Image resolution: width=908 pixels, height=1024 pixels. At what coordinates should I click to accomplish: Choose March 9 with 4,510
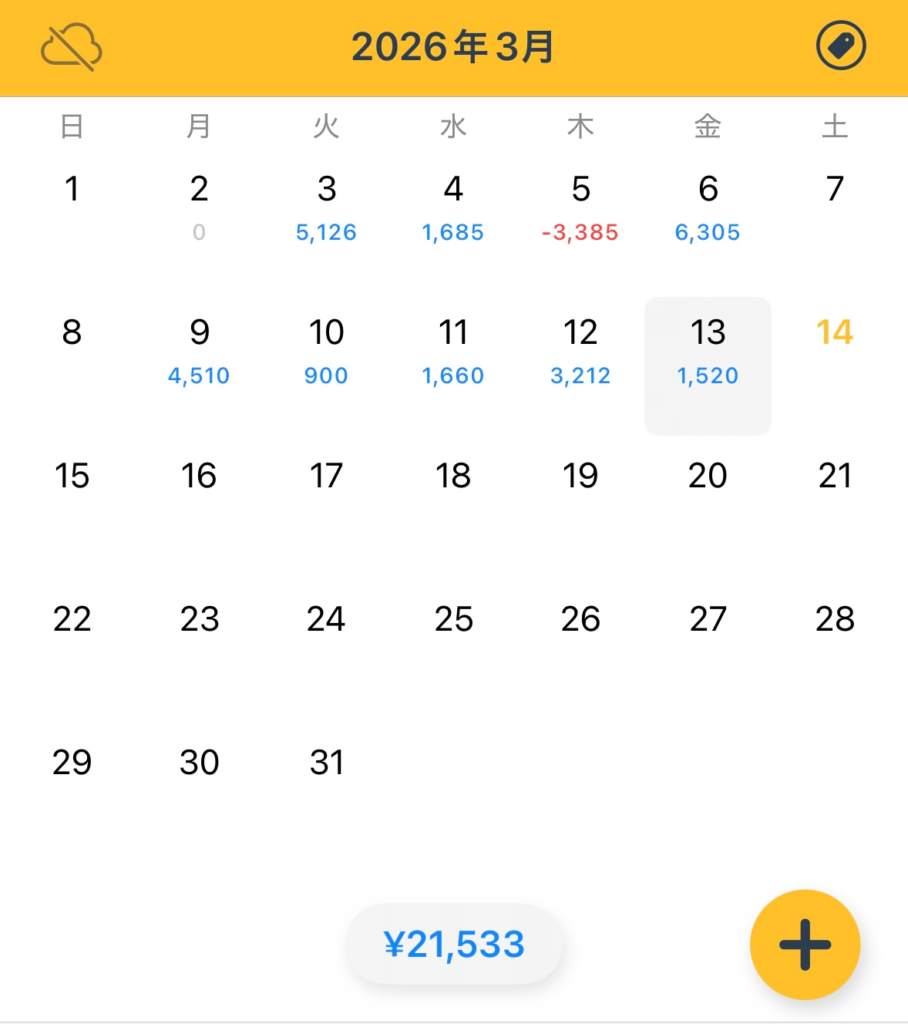coord(199,352)
